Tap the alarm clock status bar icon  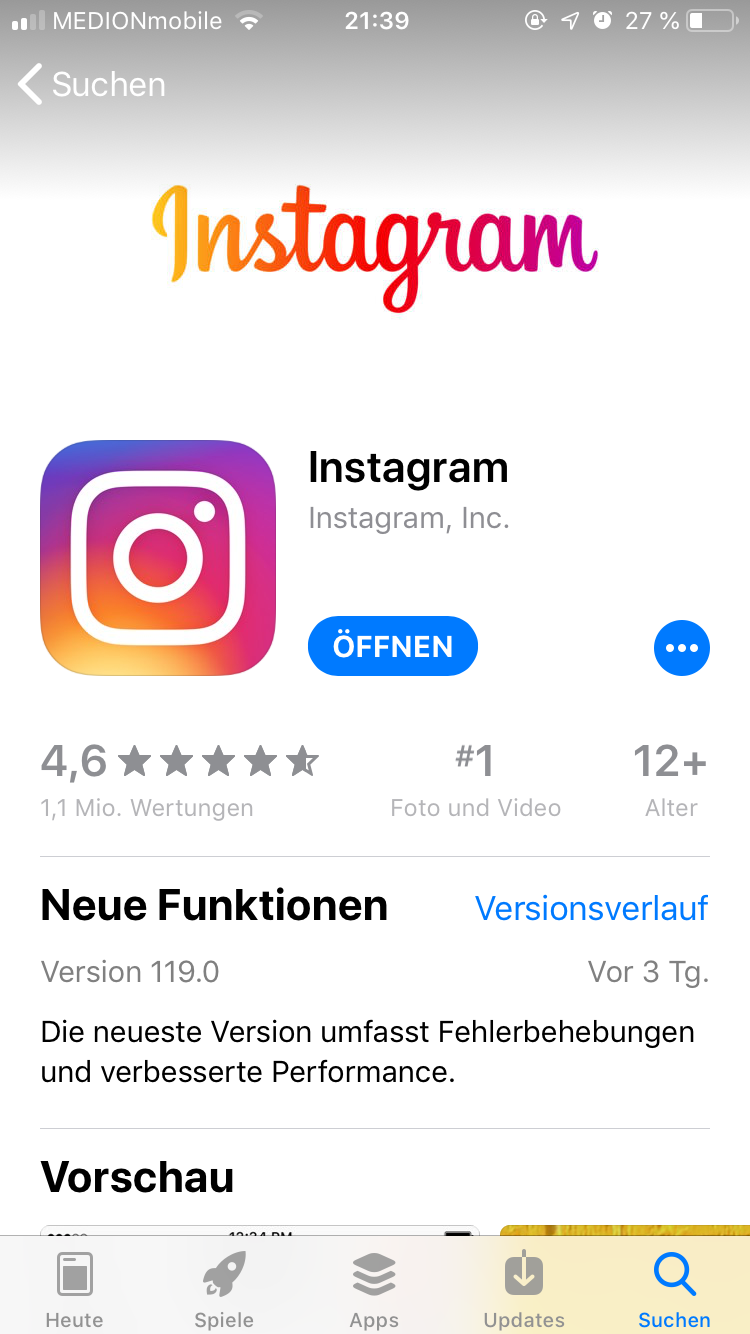click(x=601, y=19)
